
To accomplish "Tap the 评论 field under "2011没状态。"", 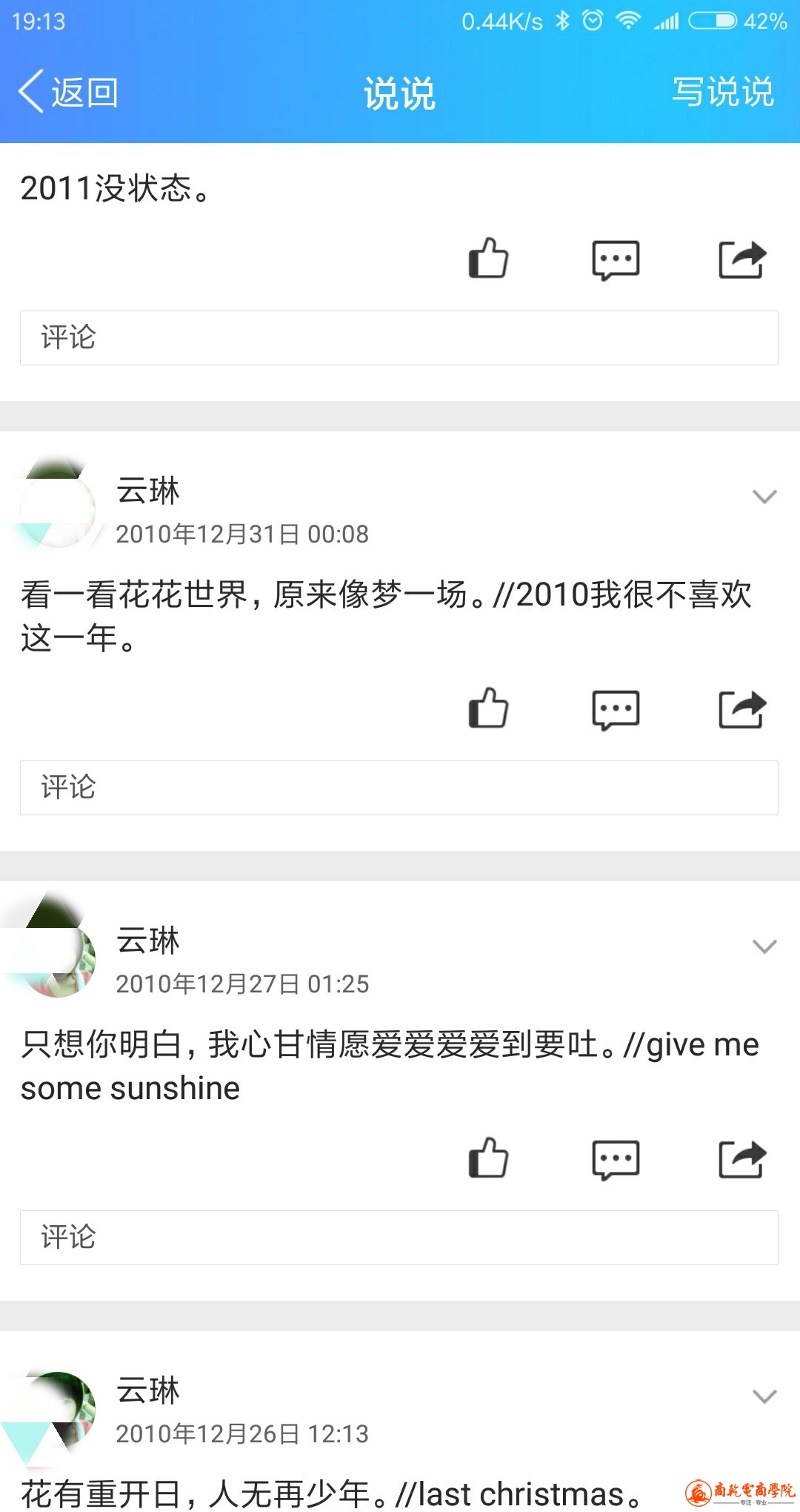I will (x=399, y=338).
